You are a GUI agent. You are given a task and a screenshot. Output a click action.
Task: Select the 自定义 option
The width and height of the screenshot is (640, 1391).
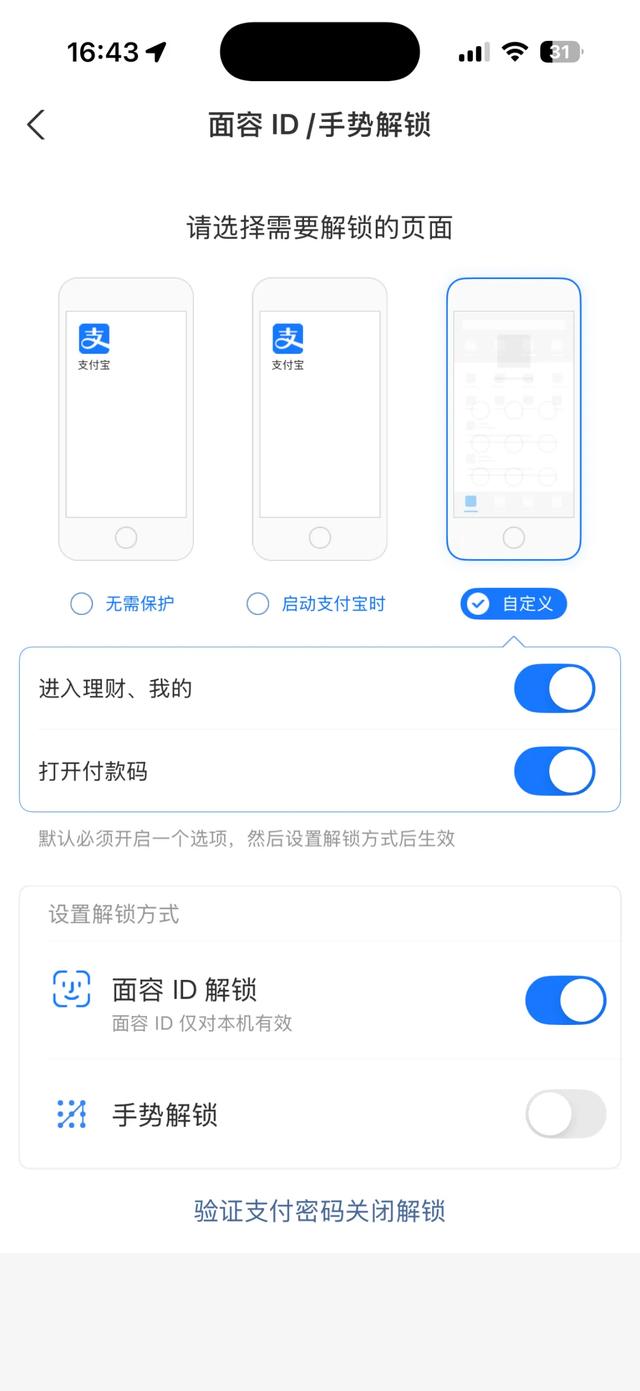point(513,604)
